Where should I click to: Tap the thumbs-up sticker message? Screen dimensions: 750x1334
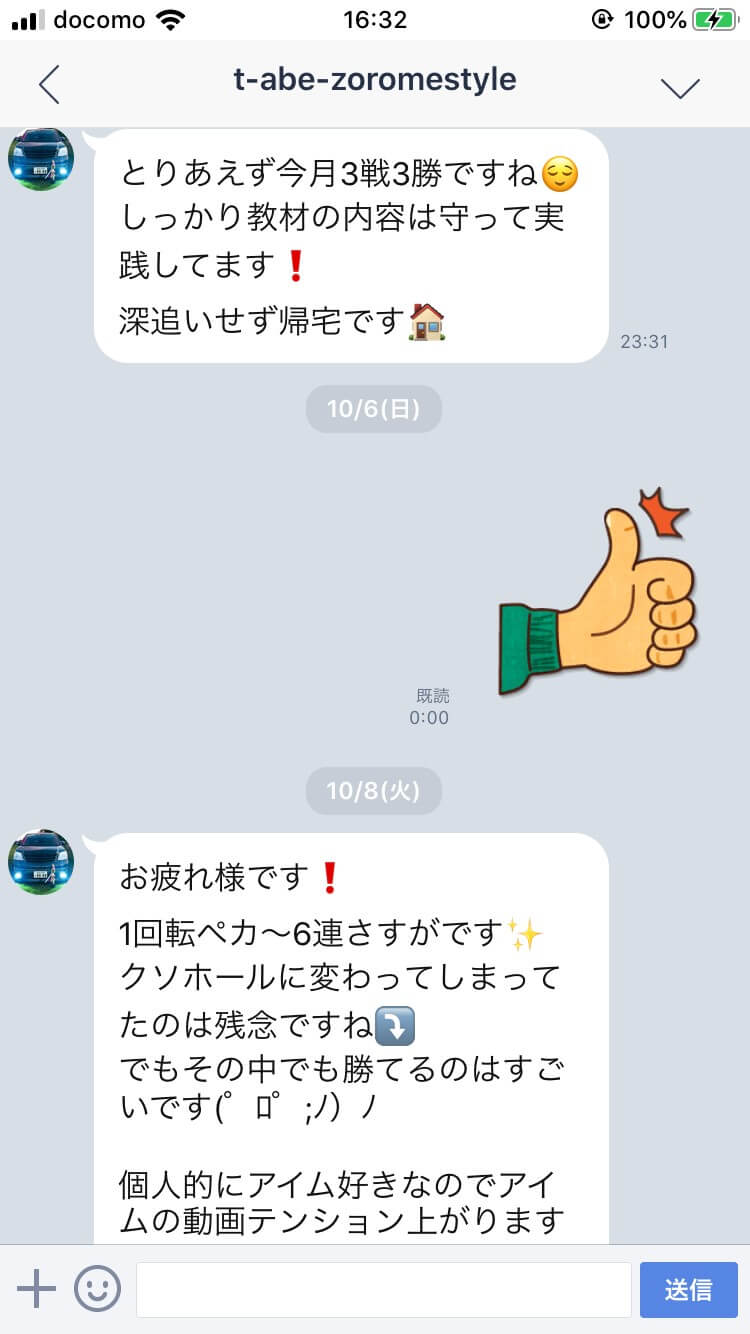click(x=598, y=597)
